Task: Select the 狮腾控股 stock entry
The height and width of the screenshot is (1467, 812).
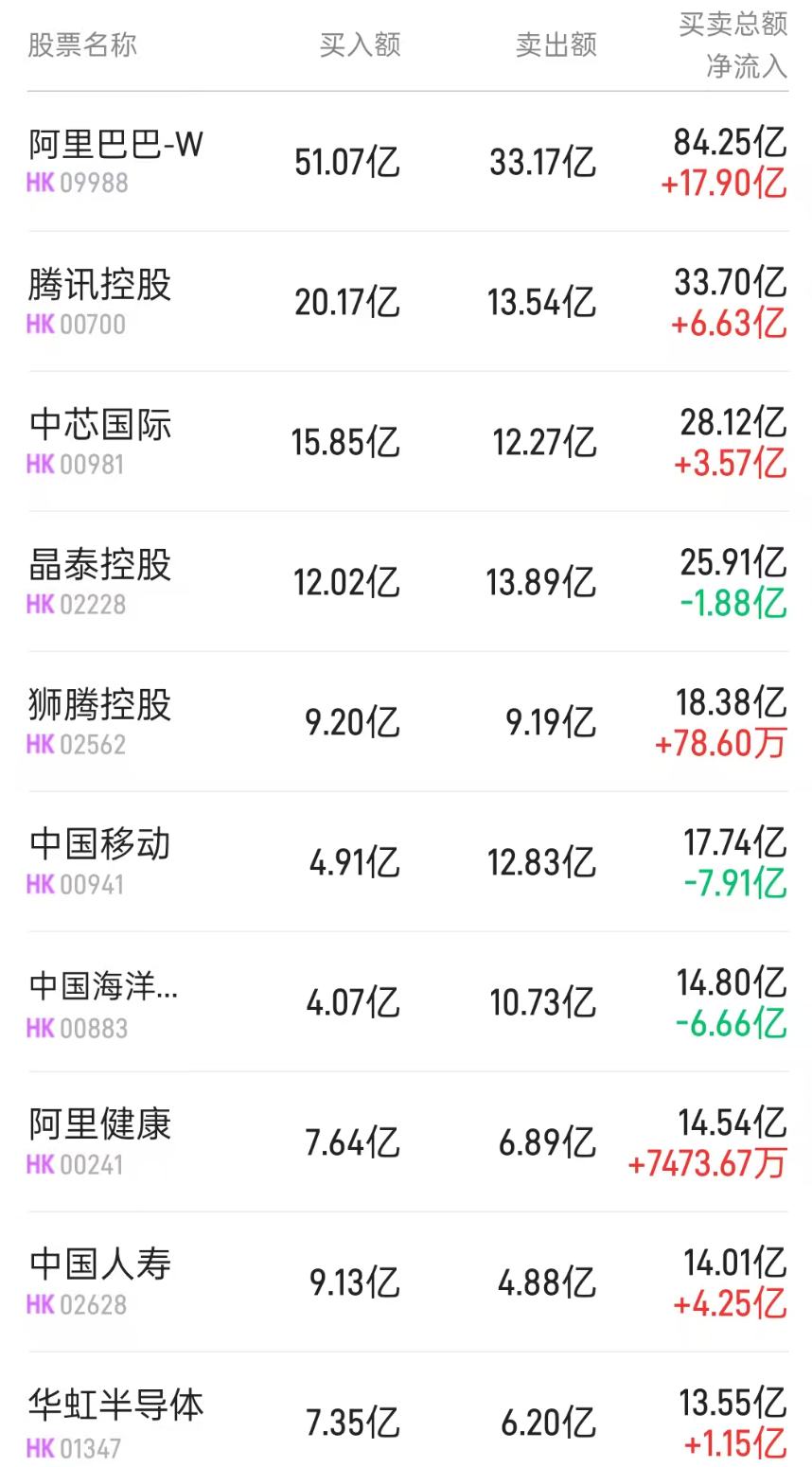Action: pos(99,706)
